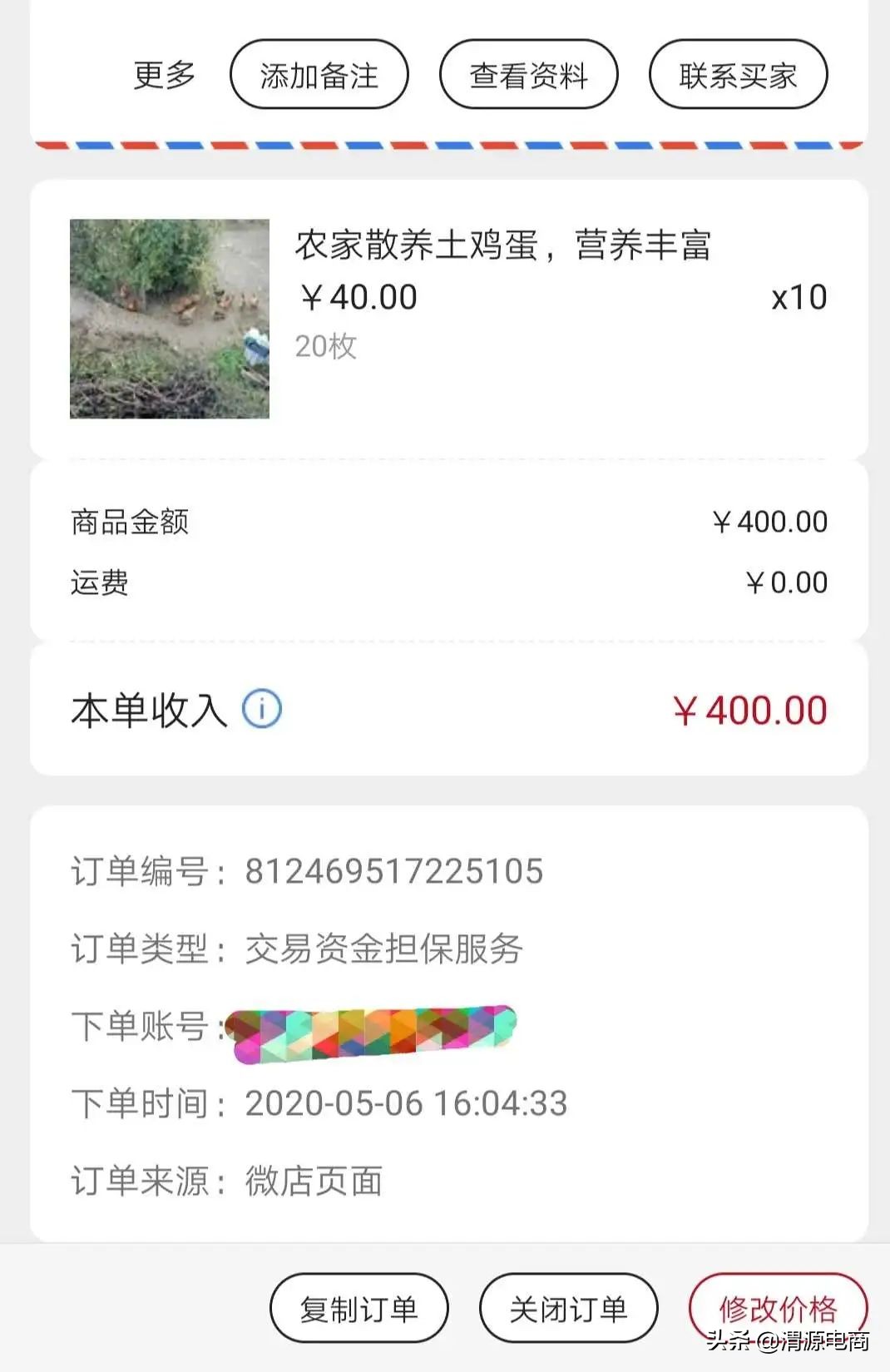Open the product thumbnail photo of the chickens

click(169, 319)
